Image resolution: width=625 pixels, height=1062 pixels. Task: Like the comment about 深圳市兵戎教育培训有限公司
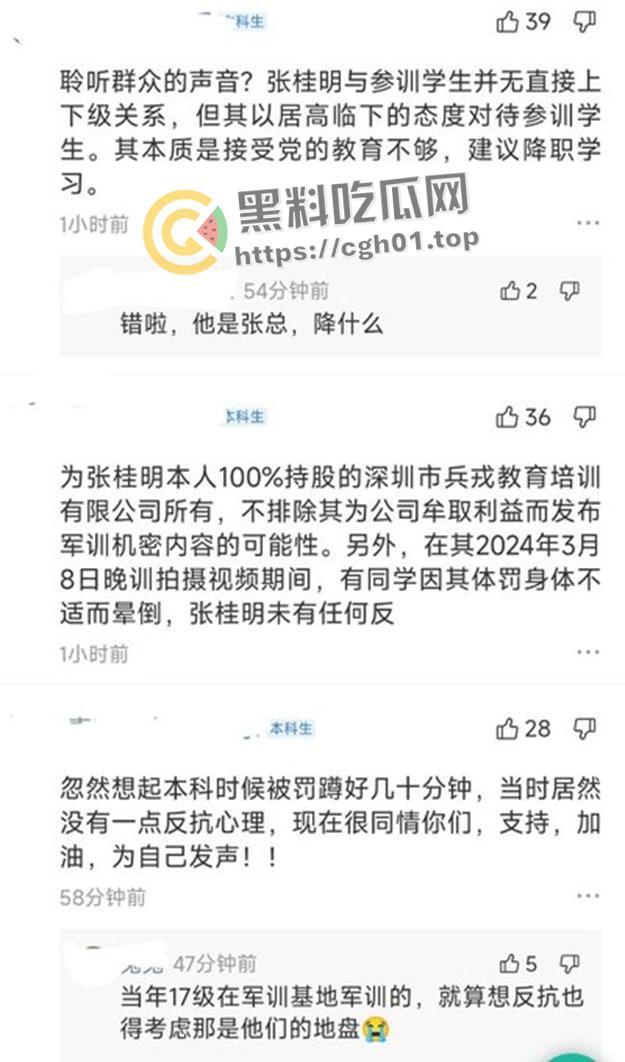(x=508, y=417)
